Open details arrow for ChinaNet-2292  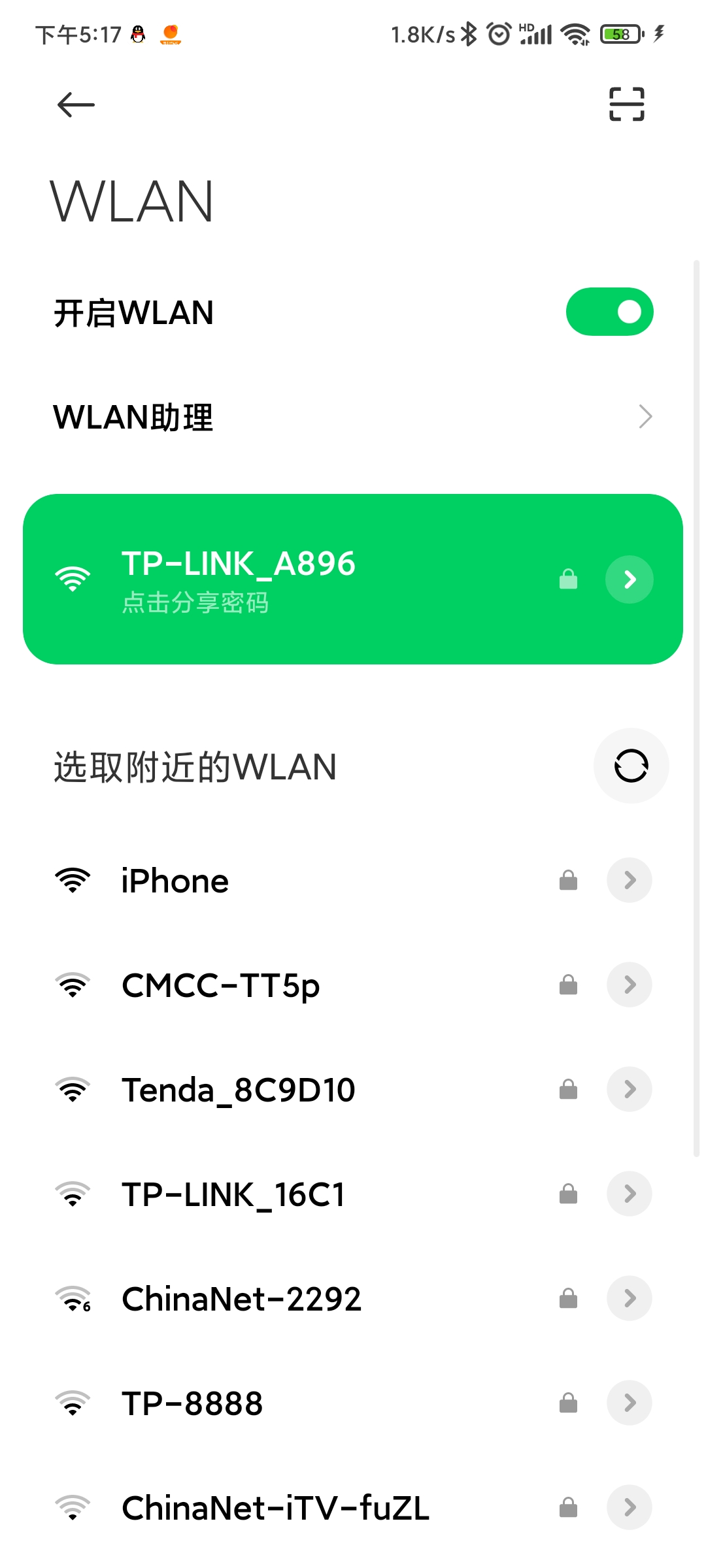(x=630, y=1298)
